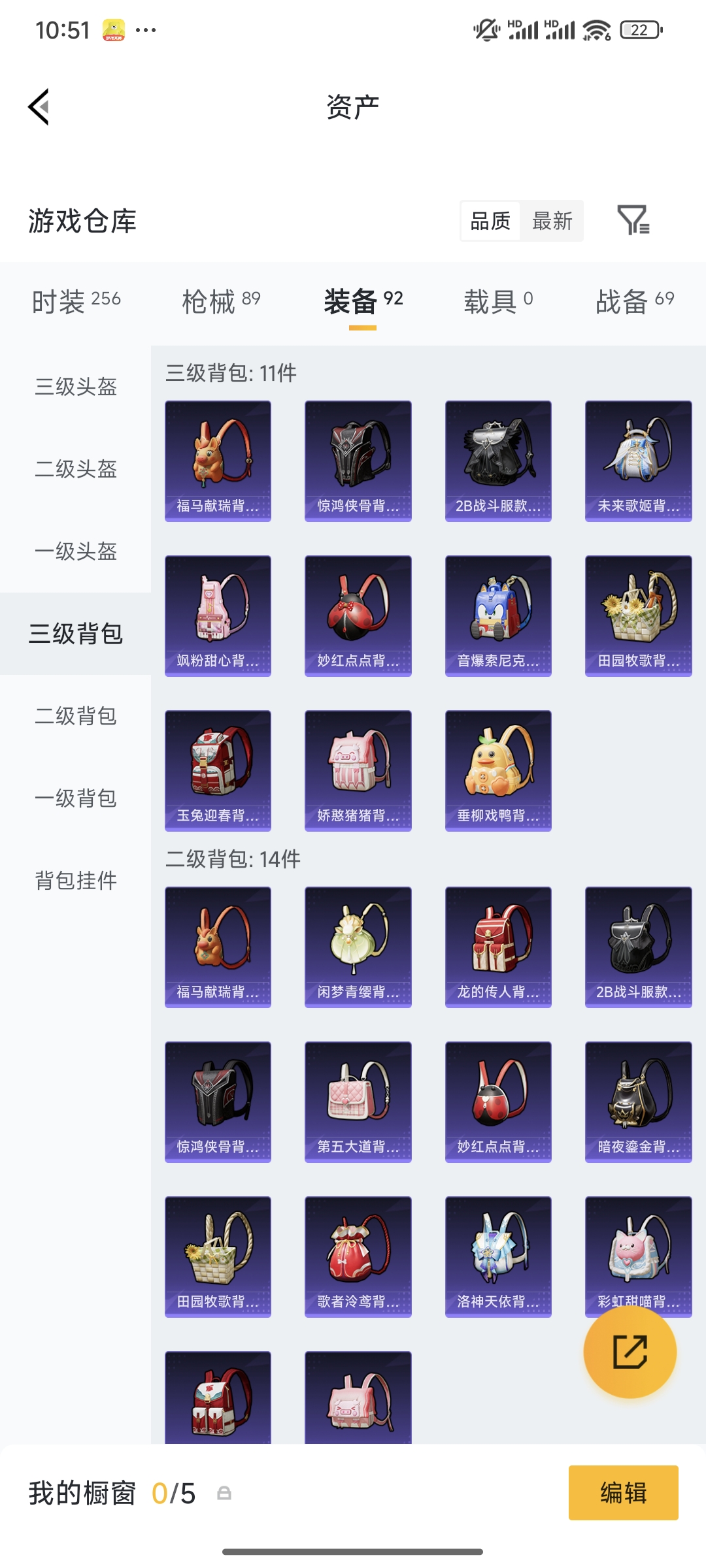Select the 三级背包 category in sidebar
Viewport: 706px width, 1568px height.
tap(75, 634)
